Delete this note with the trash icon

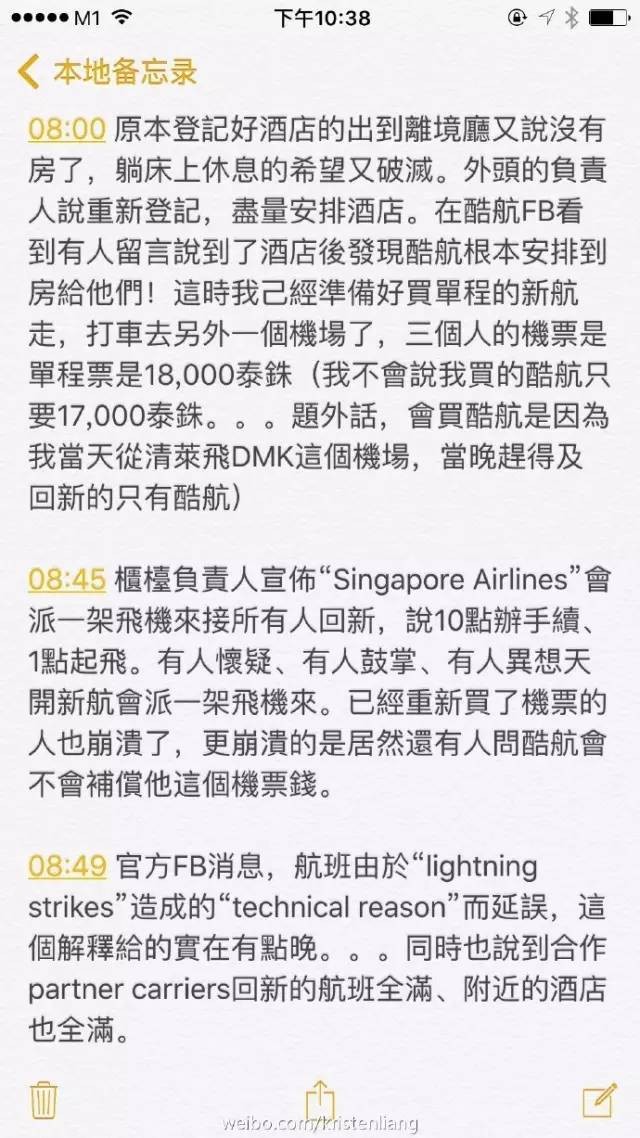pyautogui.click(x=44, y=1098)
